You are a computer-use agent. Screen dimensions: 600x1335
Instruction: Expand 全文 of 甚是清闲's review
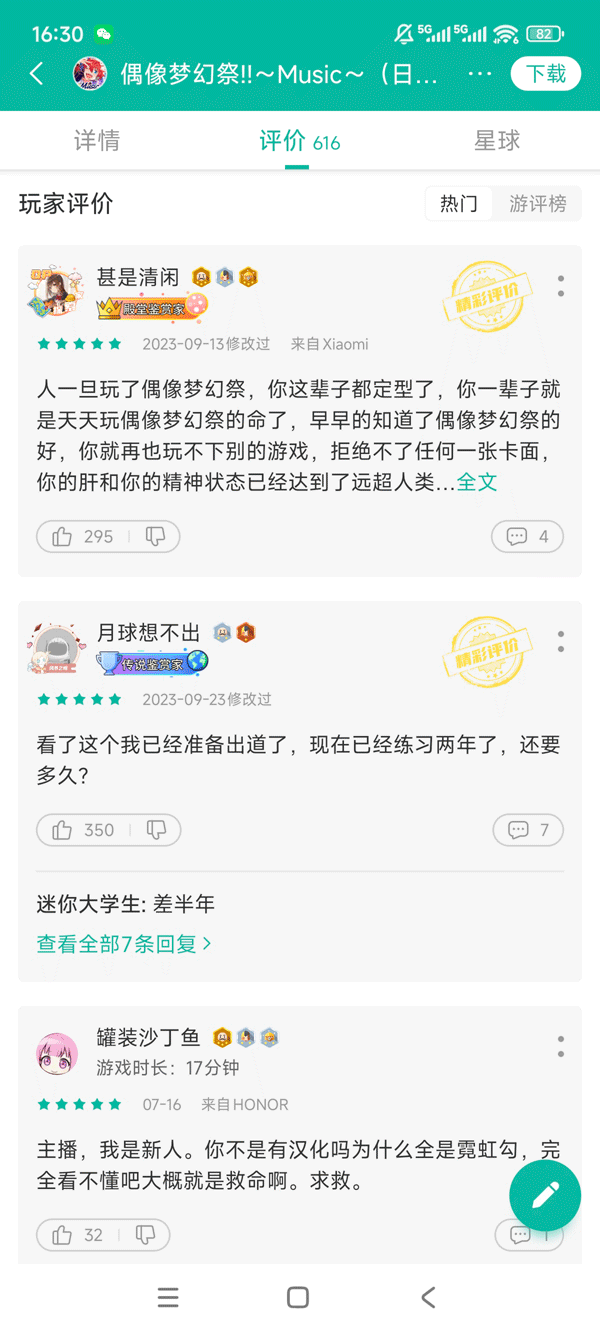point(477,482)
